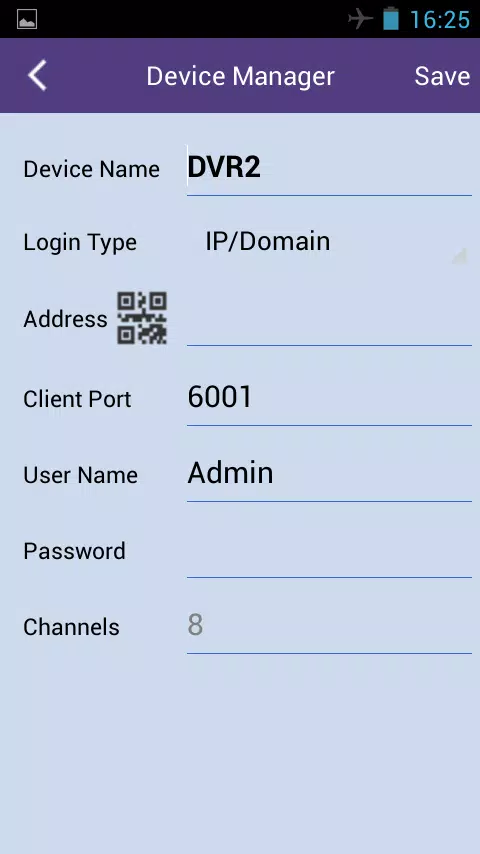Edit the Device Name field

click(329, 169)
